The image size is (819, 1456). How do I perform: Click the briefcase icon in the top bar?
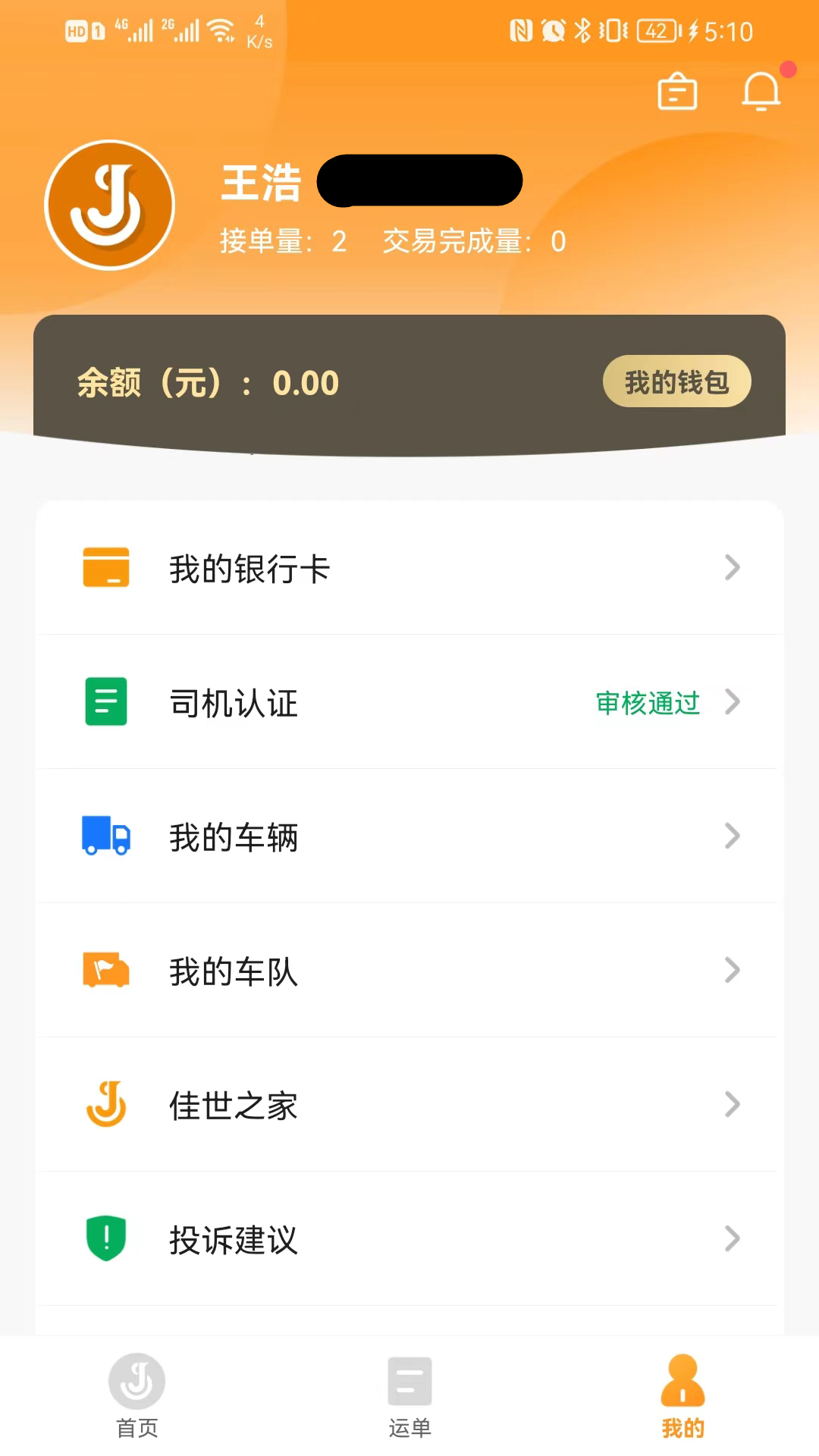(675, 91)
